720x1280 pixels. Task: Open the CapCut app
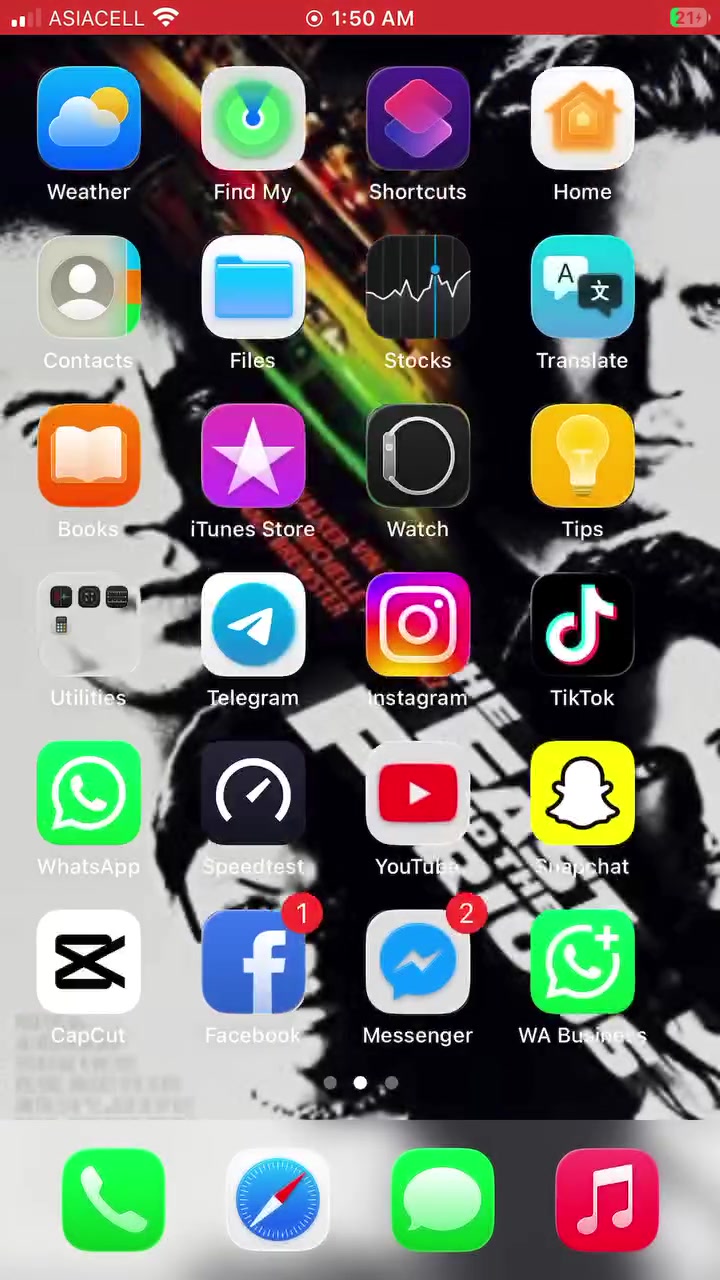point(89,962)
